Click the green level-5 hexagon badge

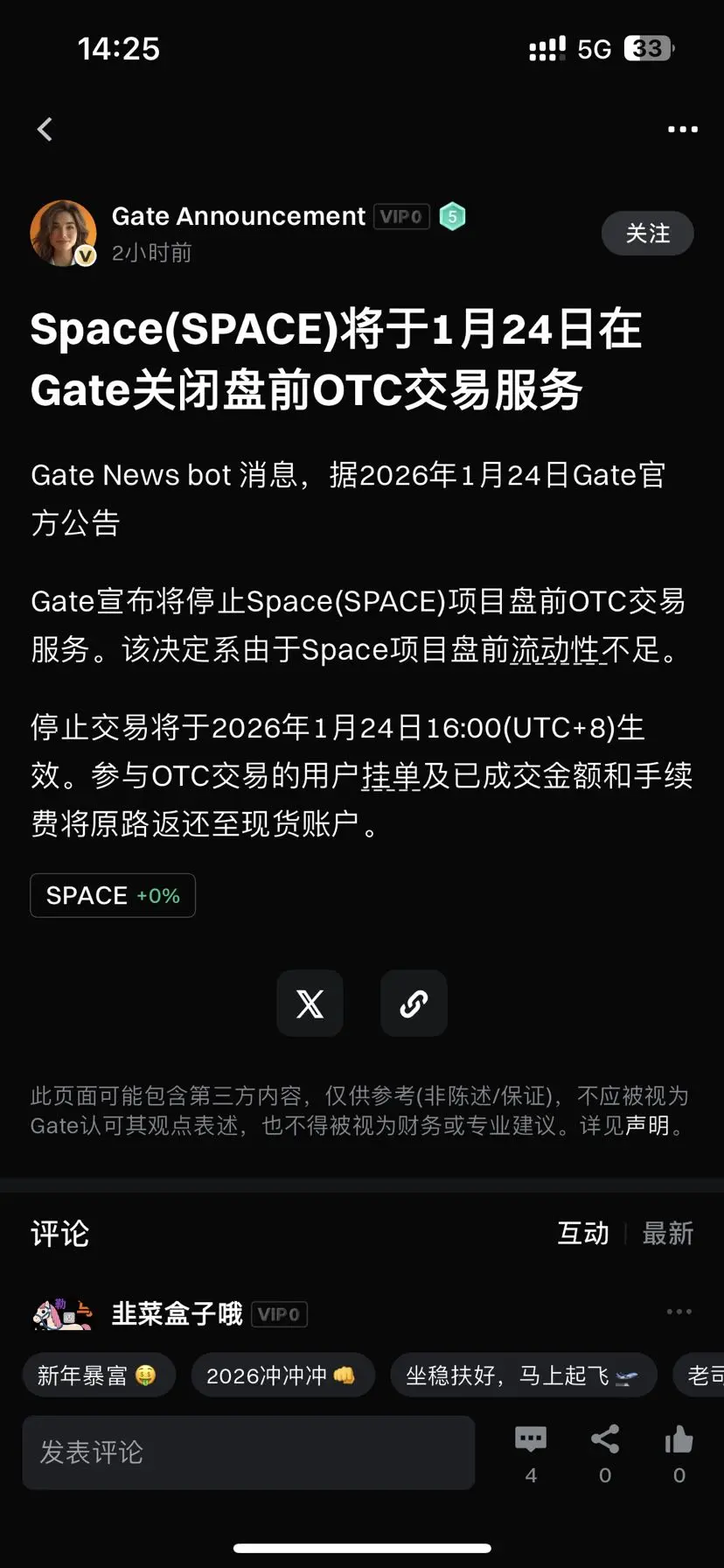(x=452, y=216)
